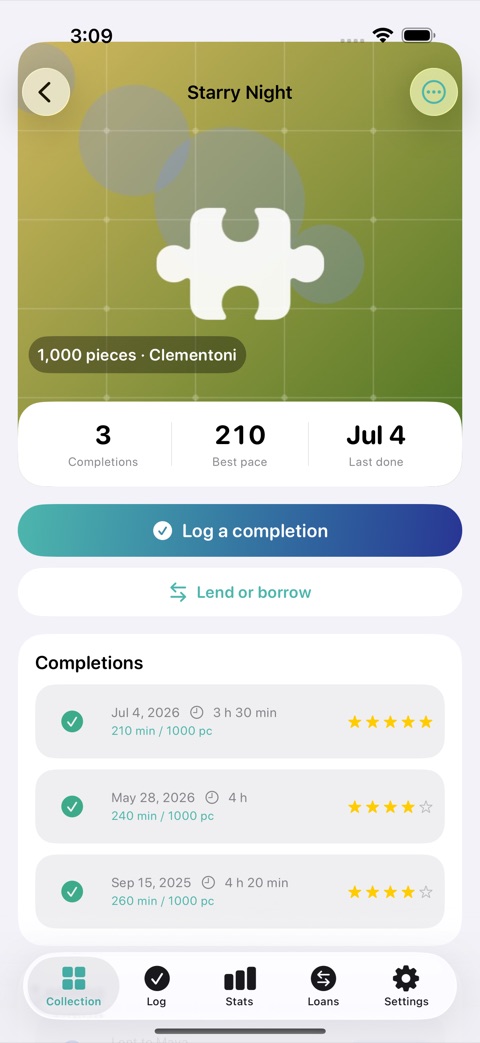Open the more options menu
480x1043 pixels.
(x=434, y=92)
